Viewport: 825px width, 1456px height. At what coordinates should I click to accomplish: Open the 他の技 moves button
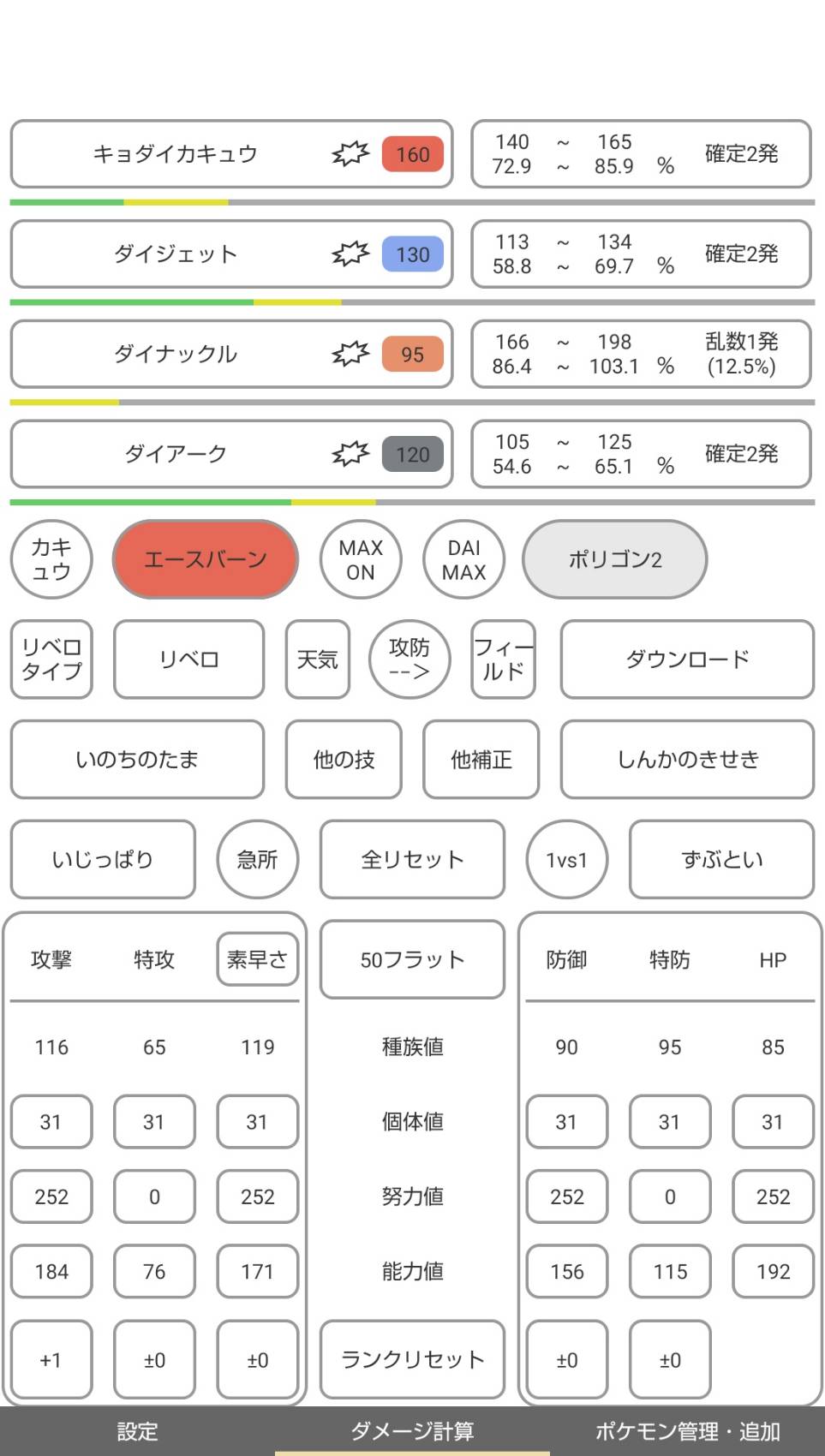344,760
